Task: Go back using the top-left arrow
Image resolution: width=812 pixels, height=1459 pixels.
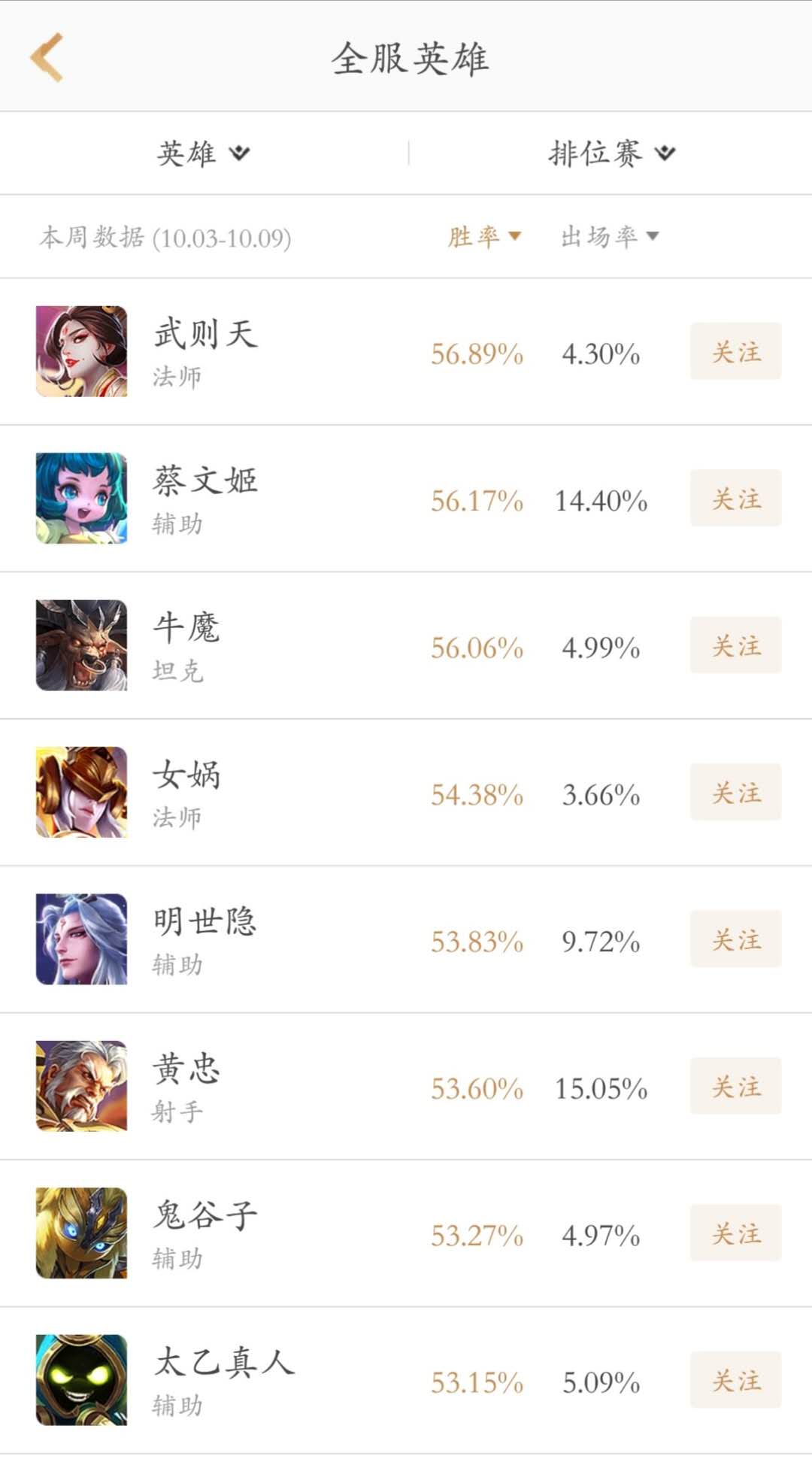Action: point(47,57)
